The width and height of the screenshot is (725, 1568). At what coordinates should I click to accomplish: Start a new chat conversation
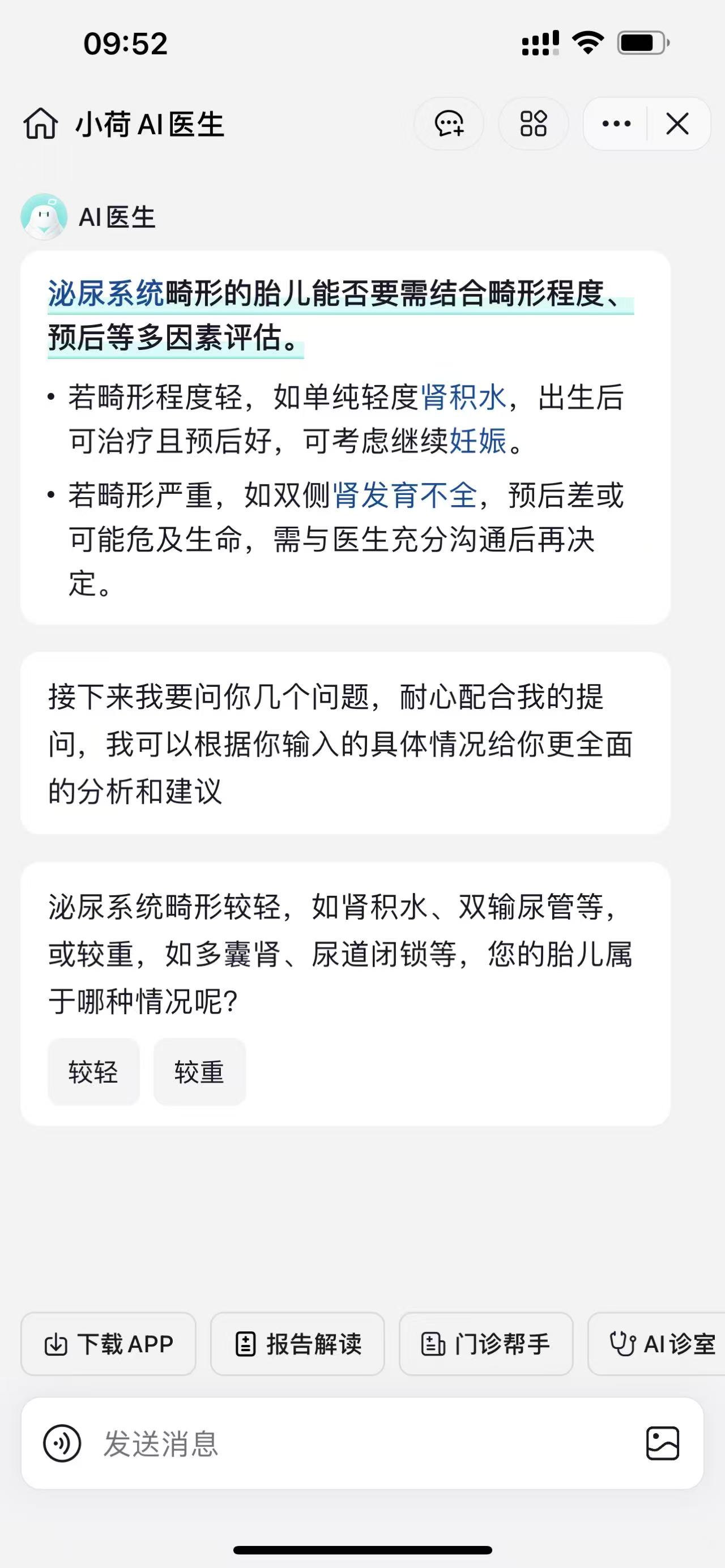coord(449,123)
